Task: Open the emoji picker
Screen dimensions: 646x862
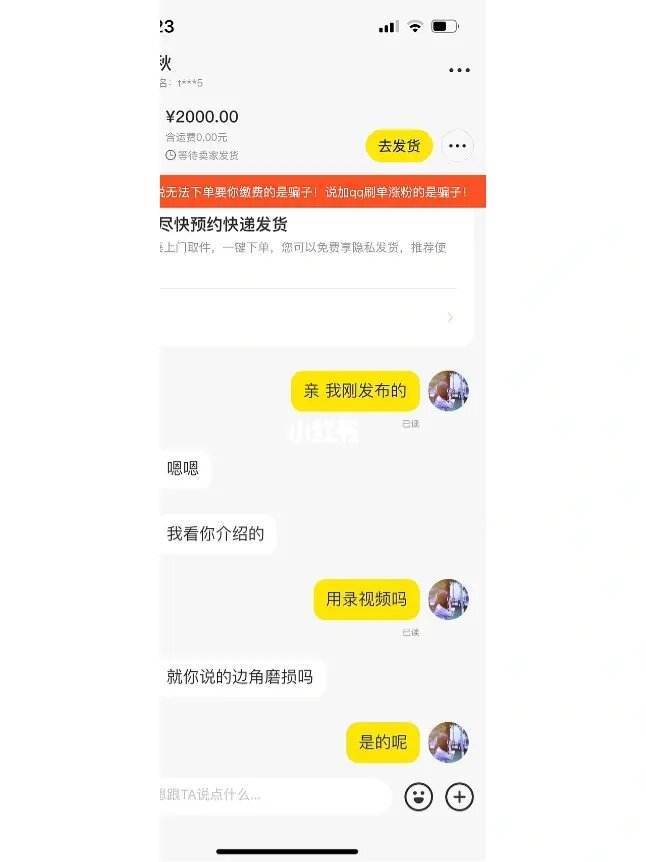Action: tap(418, 796)
